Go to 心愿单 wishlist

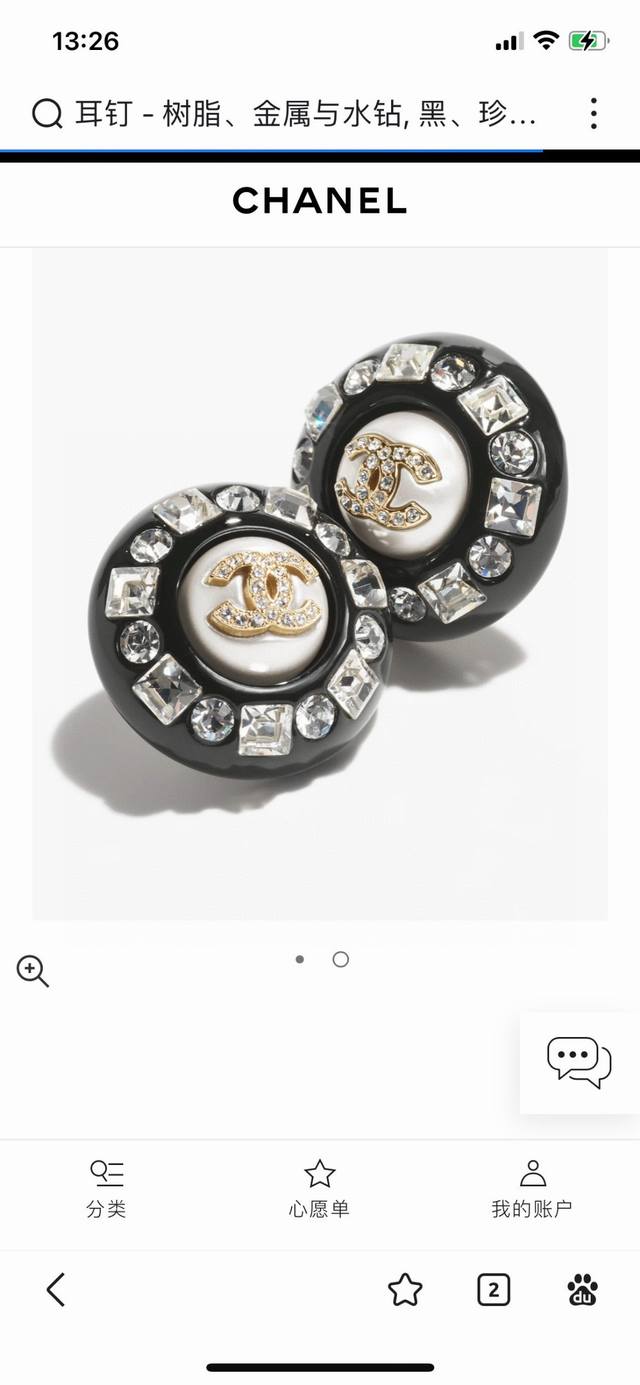(x=319, y=1189)
